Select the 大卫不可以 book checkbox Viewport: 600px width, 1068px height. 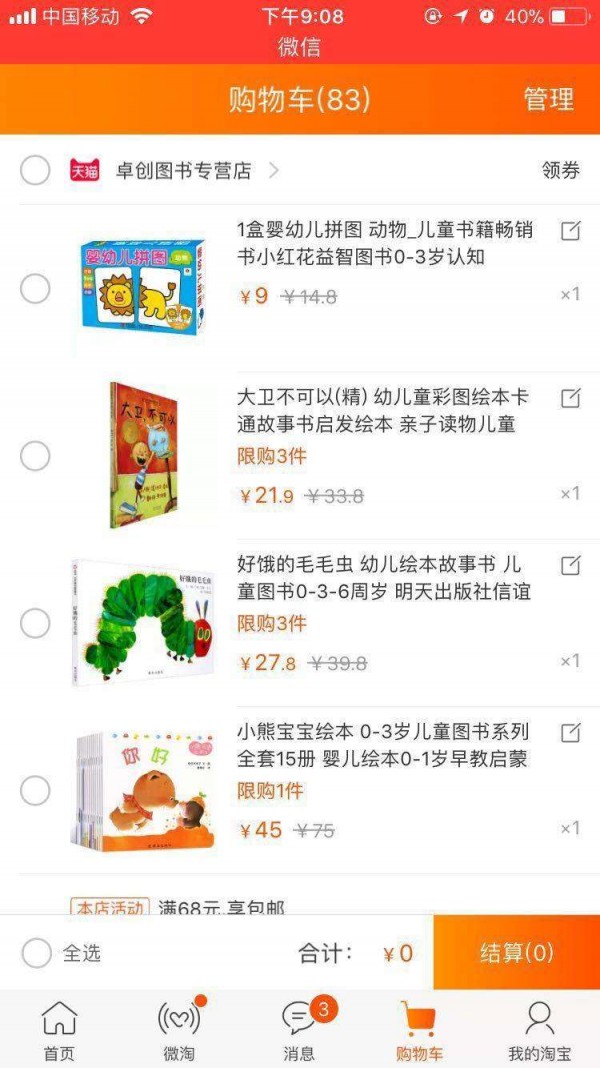click(35, 456)
